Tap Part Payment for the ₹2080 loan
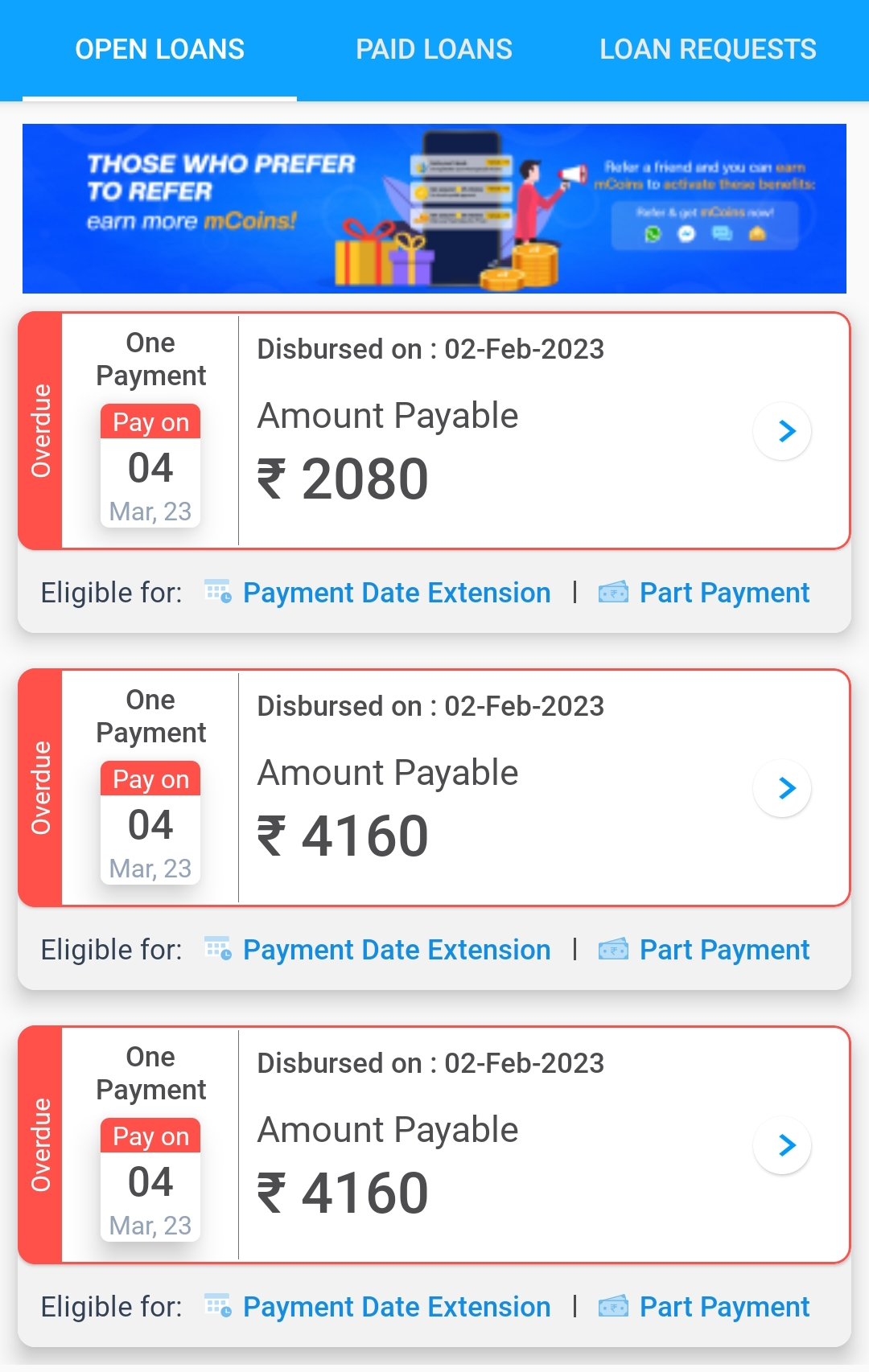This screenshot has width=869, height=1372. pos(723,594)
